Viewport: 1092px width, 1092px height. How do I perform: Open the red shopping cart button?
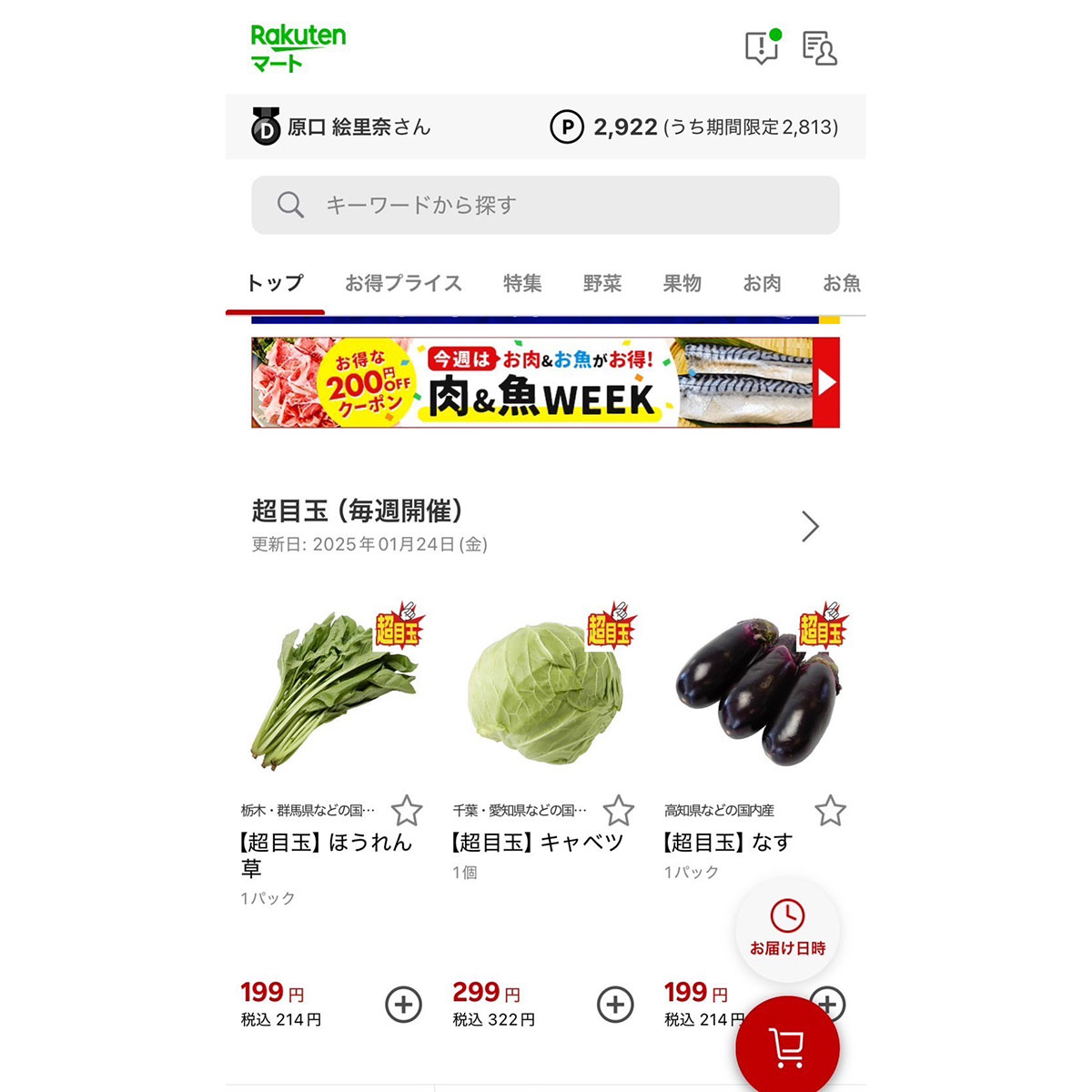(787, 1048)
